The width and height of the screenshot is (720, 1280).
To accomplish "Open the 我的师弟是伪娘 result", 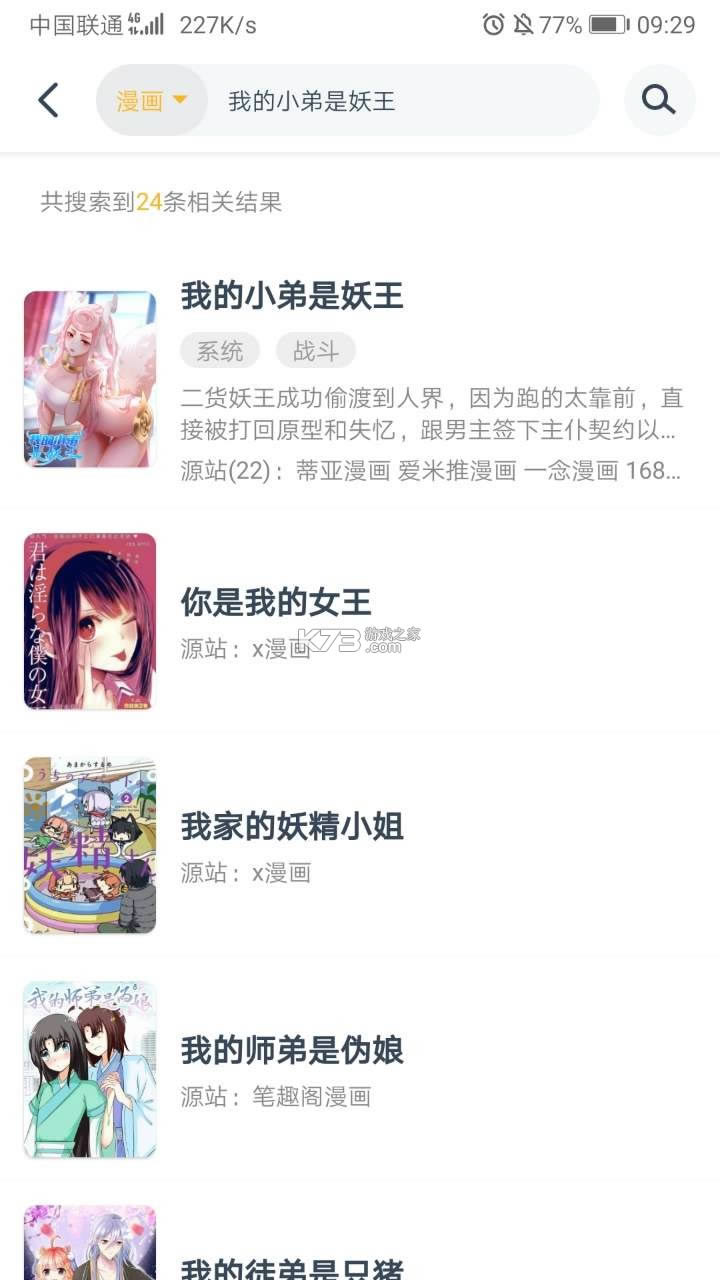I will point(292,1051).
